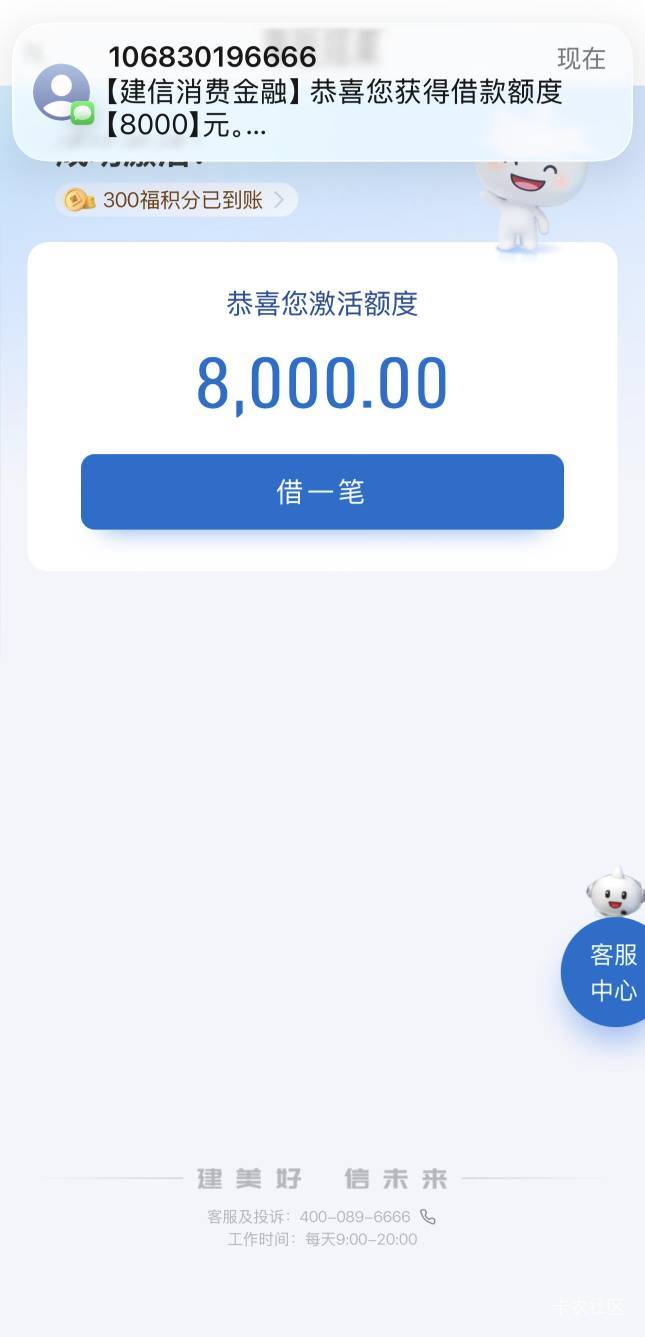This screenshot has width=645, height=1337.
Task: Tap the 借一笔 button to borrow
Action: 322,492
